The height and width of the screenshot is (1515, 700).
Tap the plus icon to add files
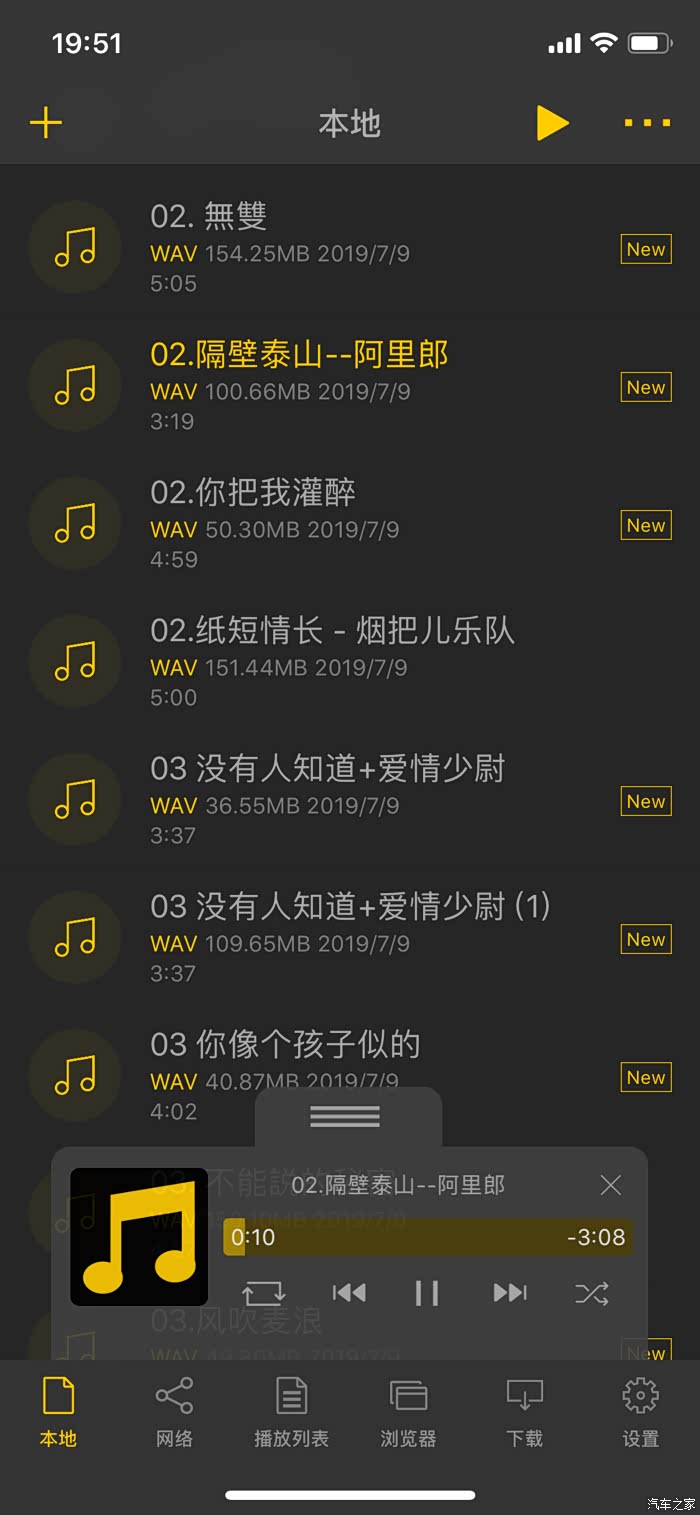tap(46, 124)
